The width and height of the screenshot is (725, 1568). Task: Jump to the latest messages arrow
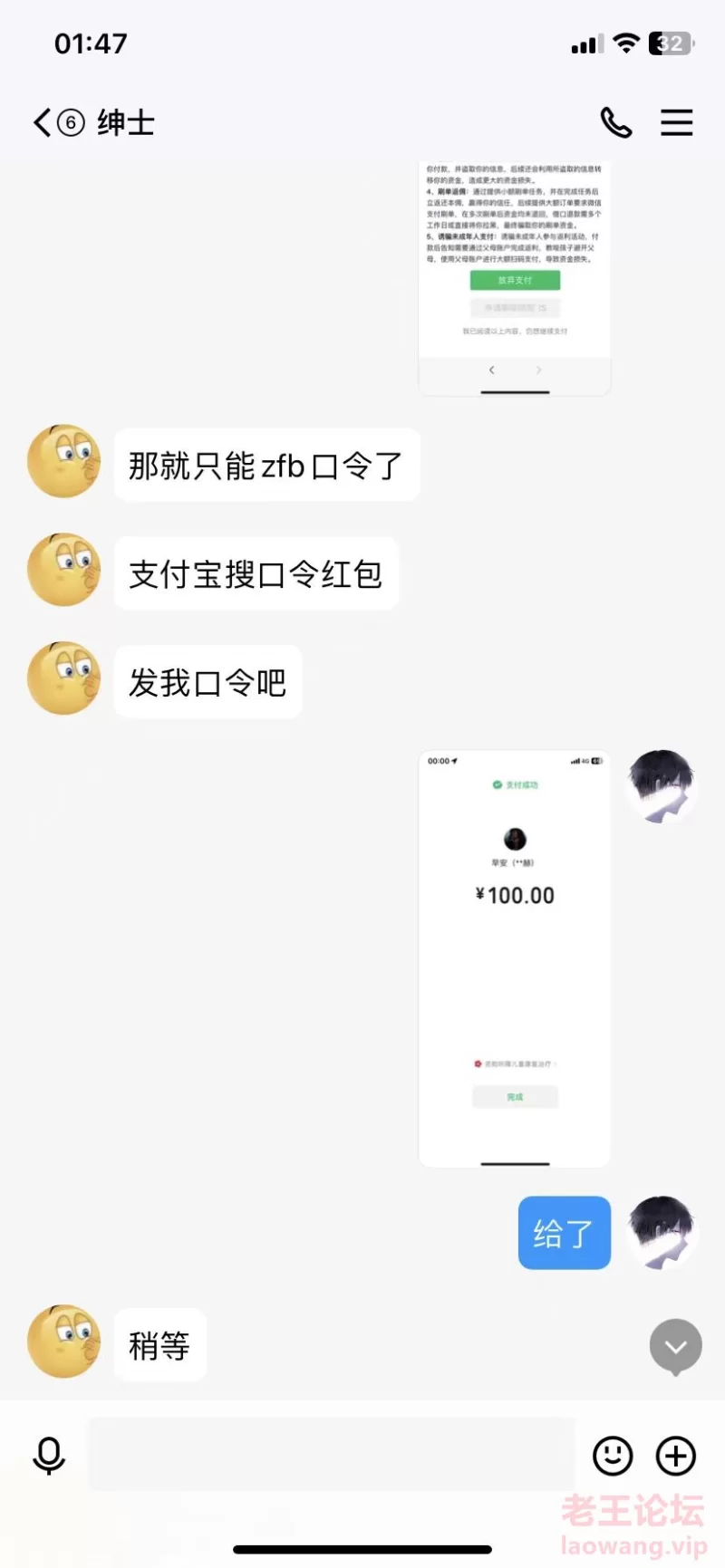click(x=675, y=1347)
